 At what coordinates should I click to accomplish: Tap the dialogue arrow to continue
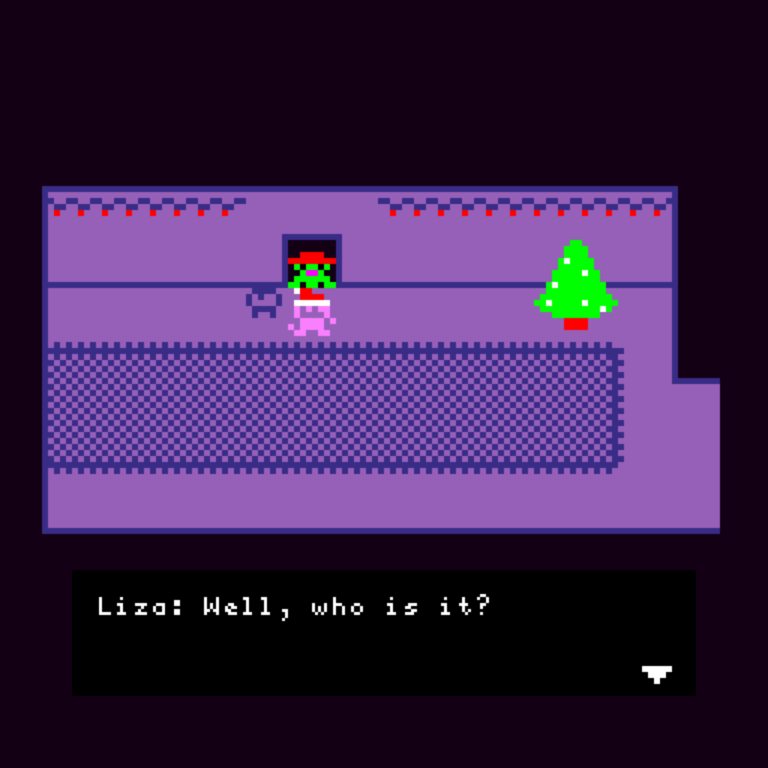click(656, 674)
